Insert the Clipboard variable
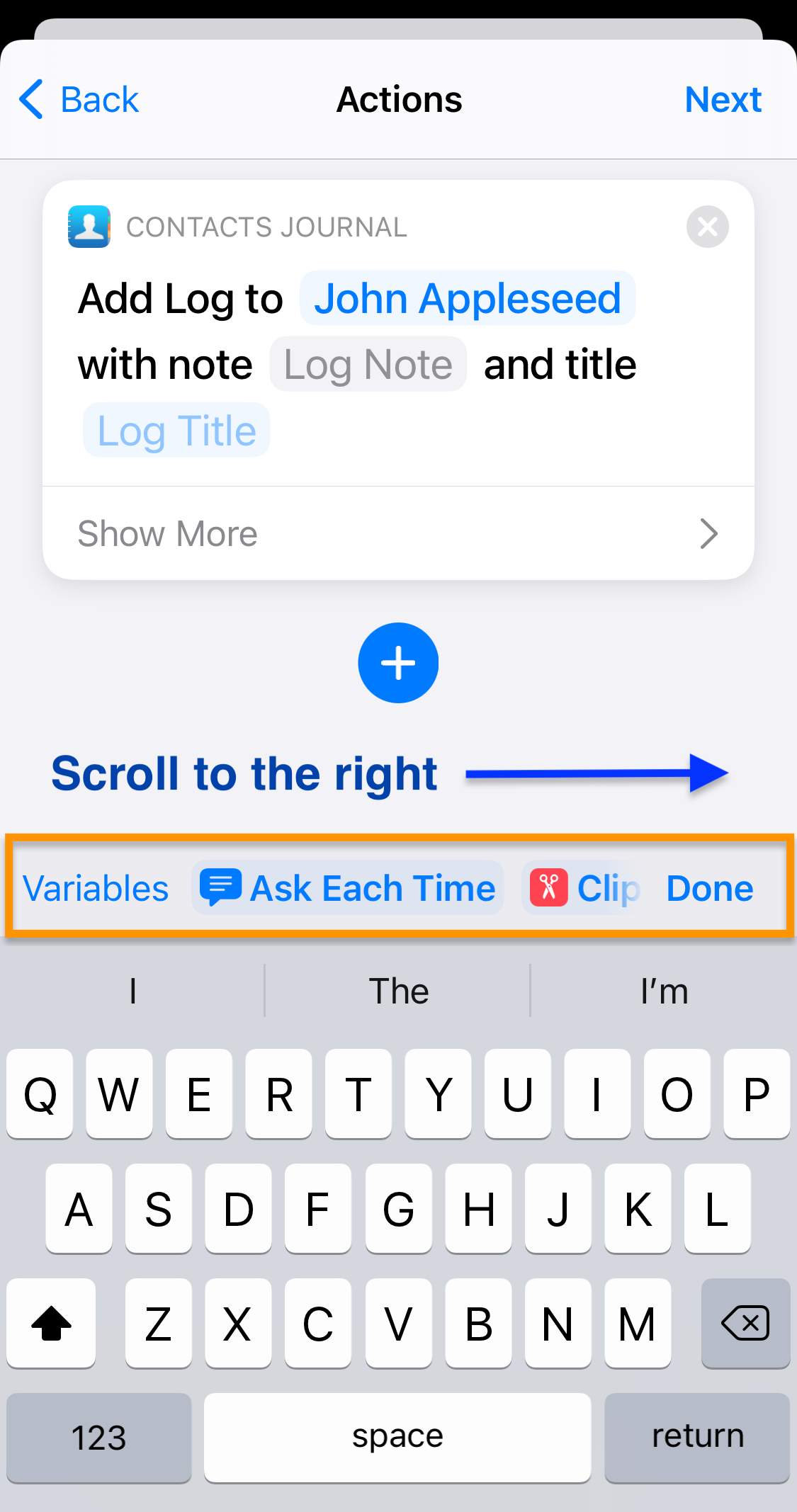Image resolution: width=797 pixels, height=1512 pixels. 584,888
